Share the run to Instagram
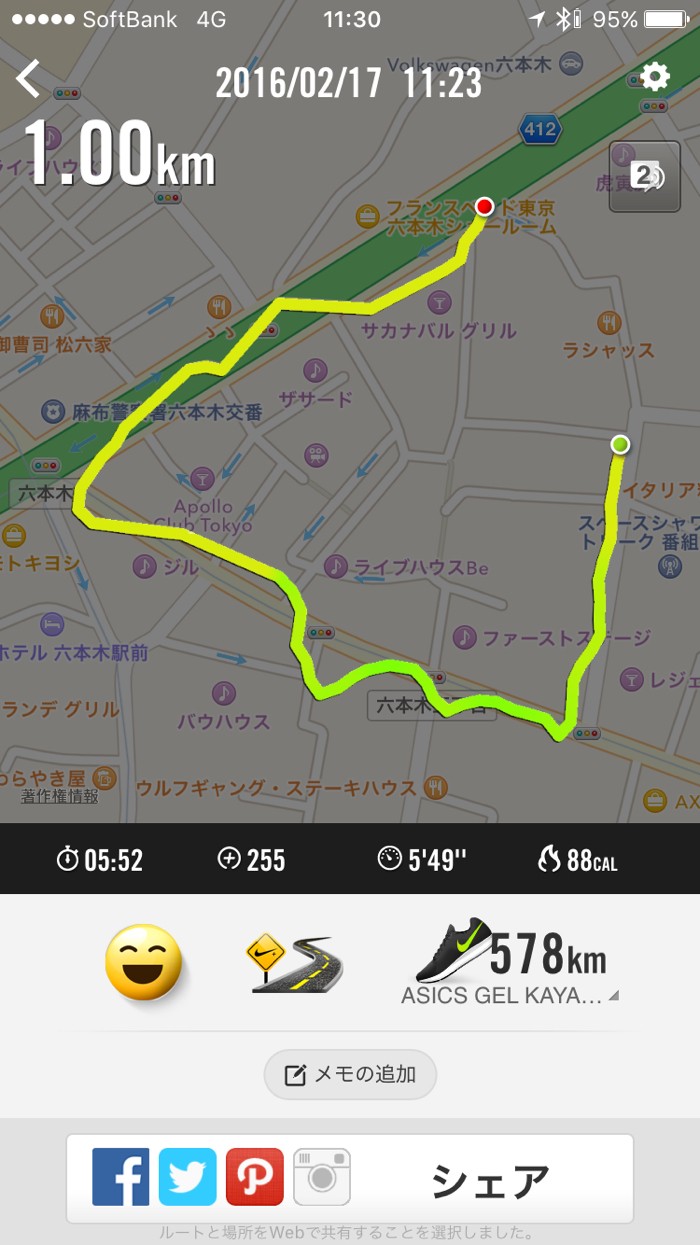 click(x=321, y=1177)
